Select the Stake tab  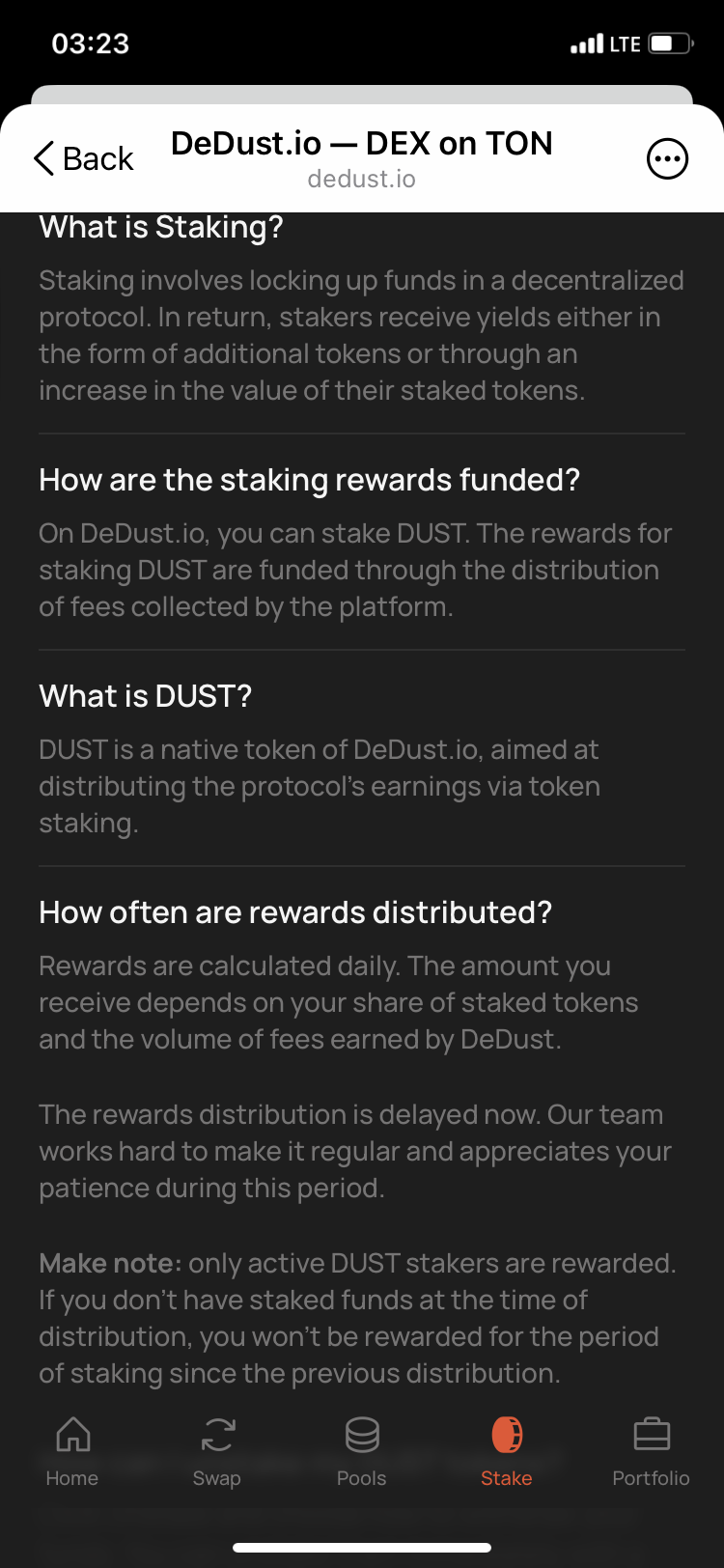507,1450
